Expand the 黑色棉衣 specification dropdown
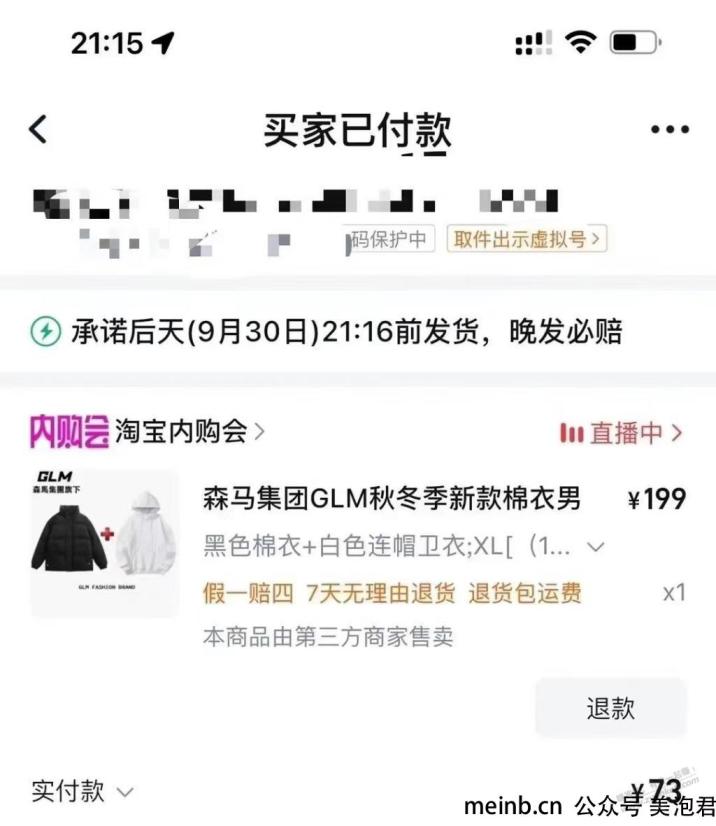The width and height of the screenshot is (716, 826). click(596, 546)
